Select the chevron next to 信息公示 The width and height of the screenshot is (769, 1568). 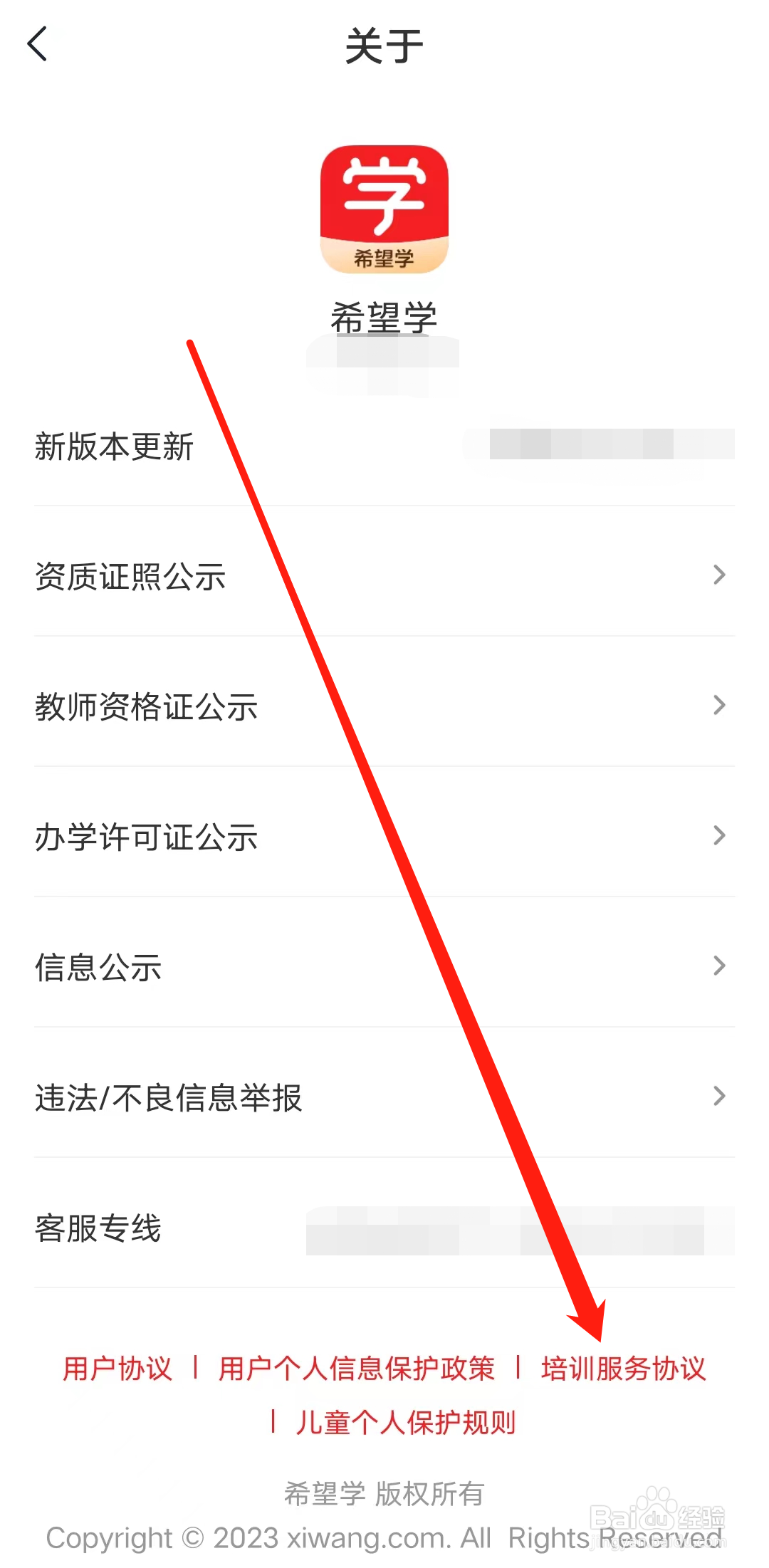click(718, 965)
